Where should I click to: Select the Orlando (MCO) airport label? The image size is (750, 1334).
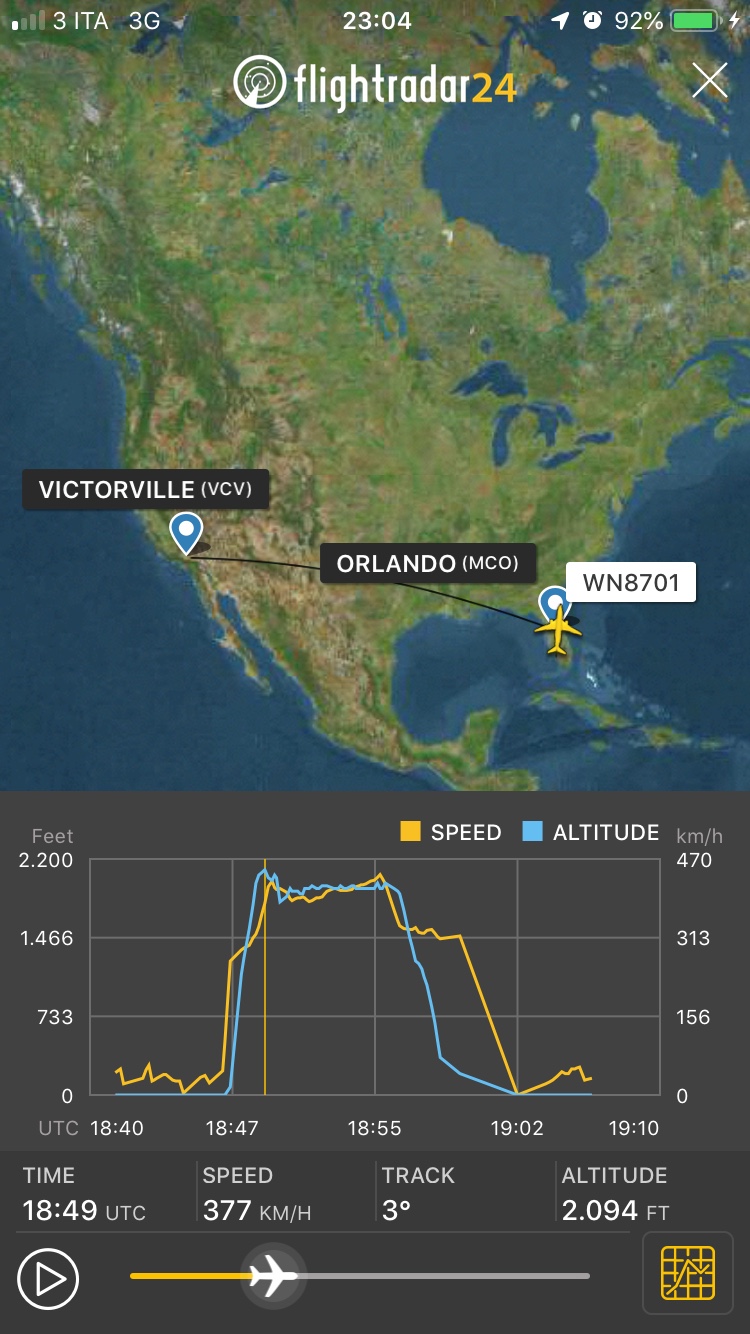(x=427, y=563)
